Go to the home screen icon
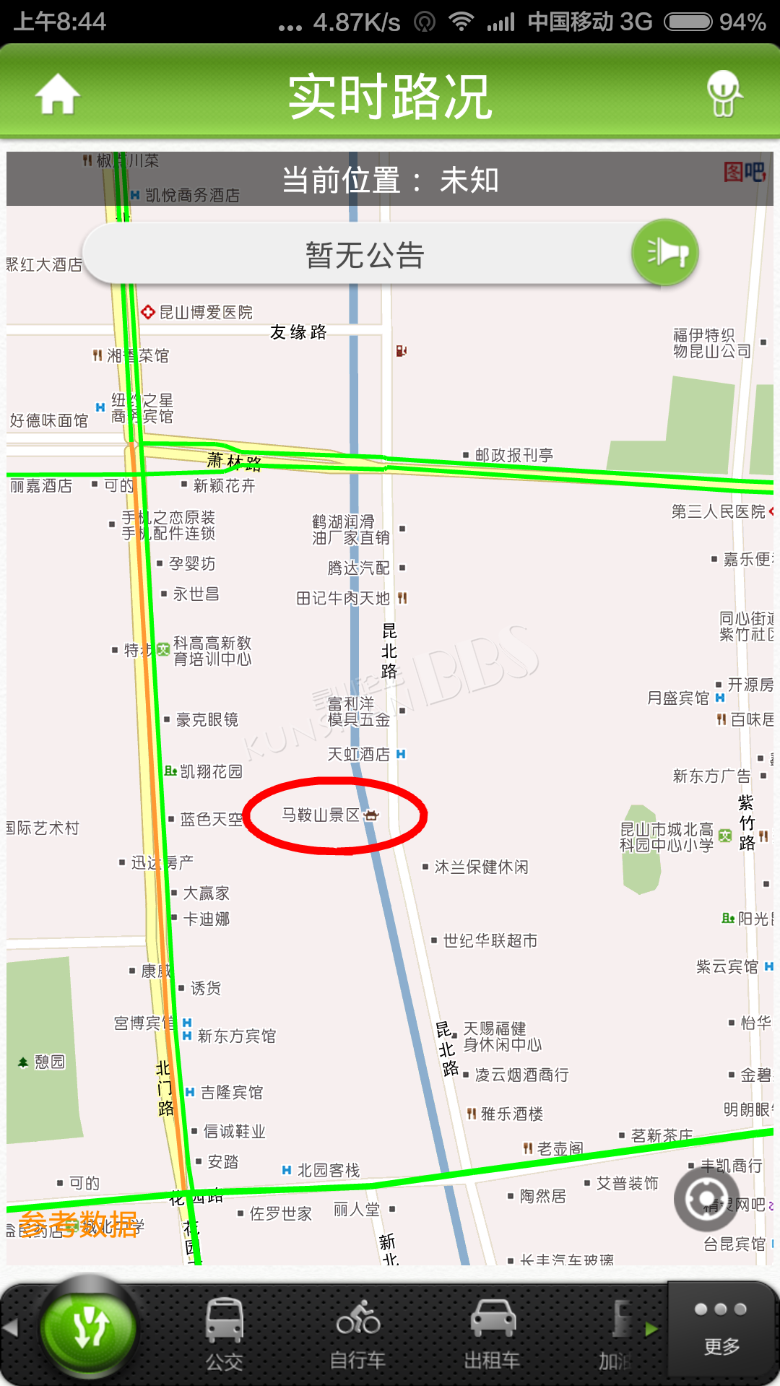The image size is (780, 1386). tap(57, 95)
